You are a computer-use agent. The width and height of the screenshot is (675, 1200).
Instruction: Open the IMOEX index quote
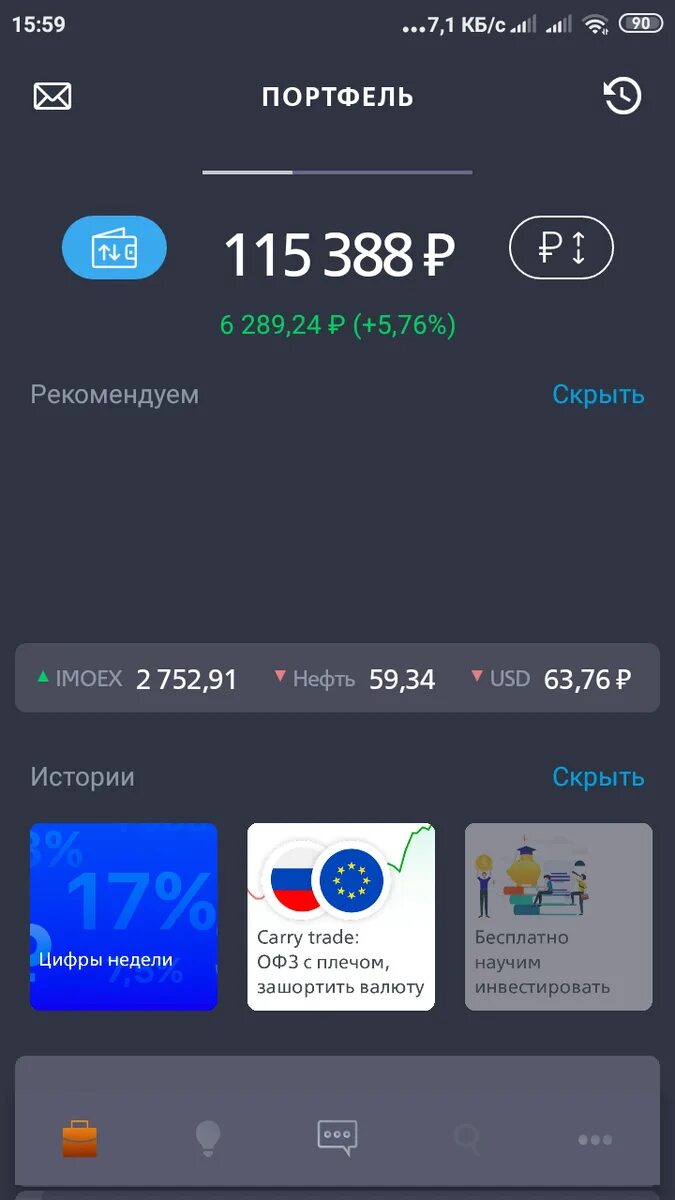[138, 680]
